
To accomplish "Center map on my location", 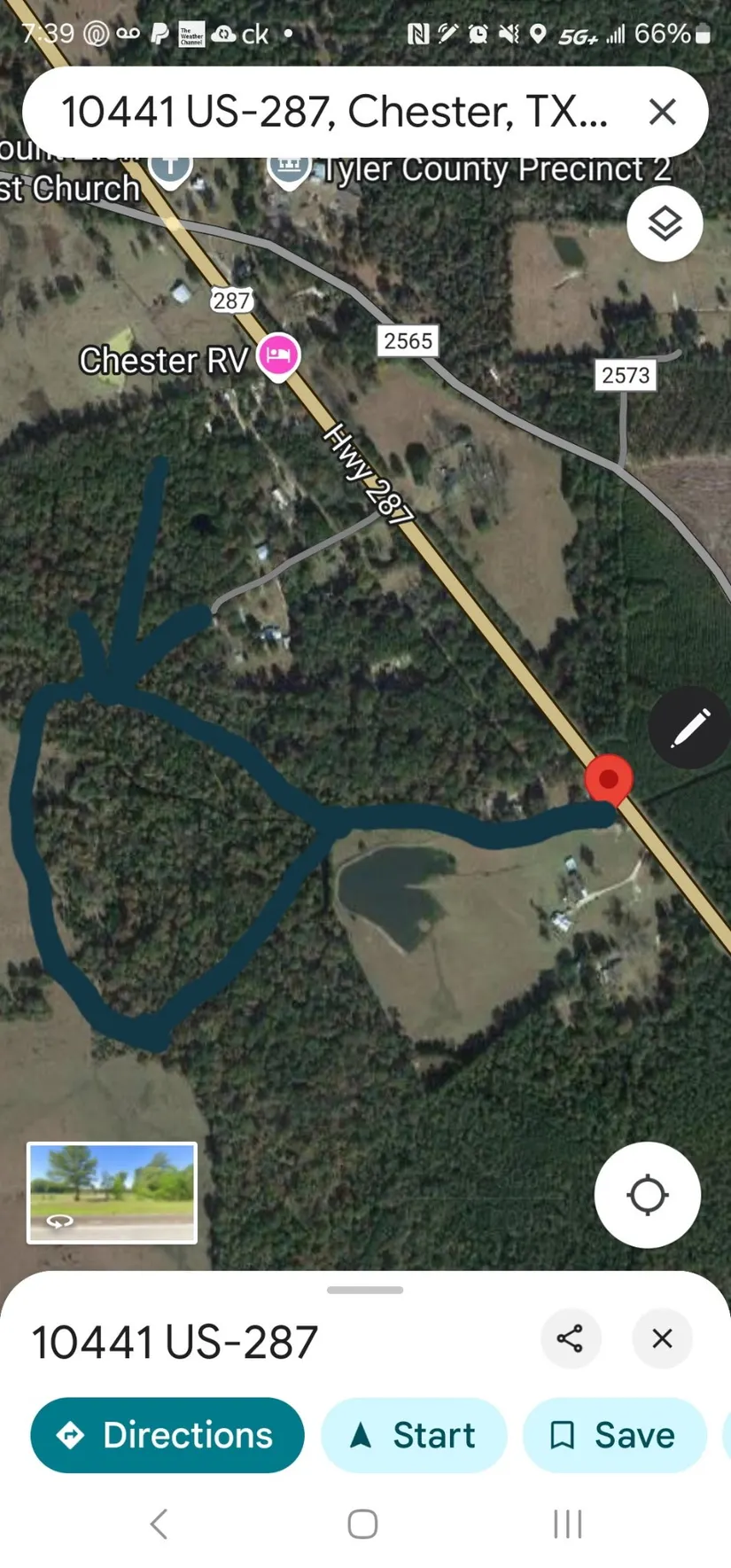I will [x=647, y=1195].
